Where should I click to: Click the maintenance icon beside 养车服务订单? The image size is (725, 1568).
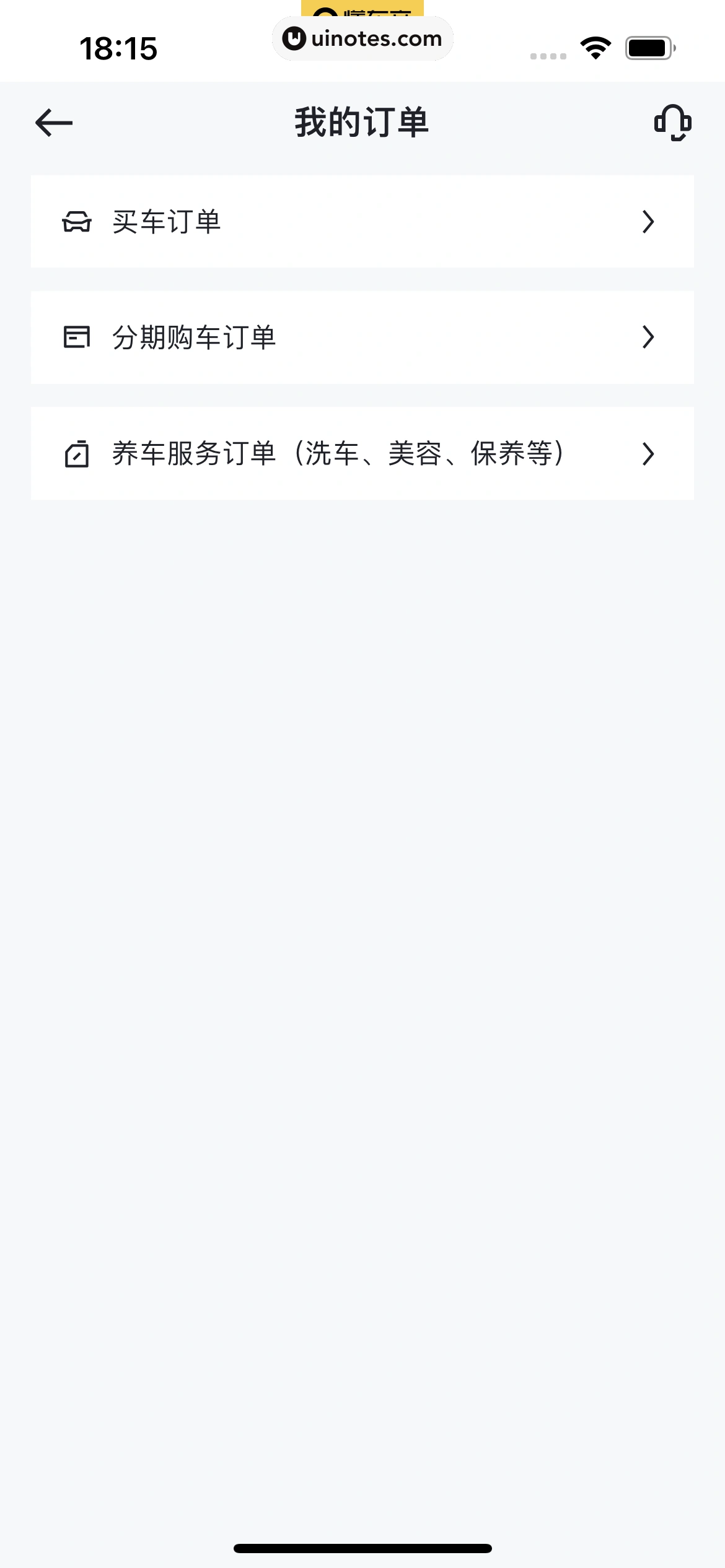click(x=77, y=453)
